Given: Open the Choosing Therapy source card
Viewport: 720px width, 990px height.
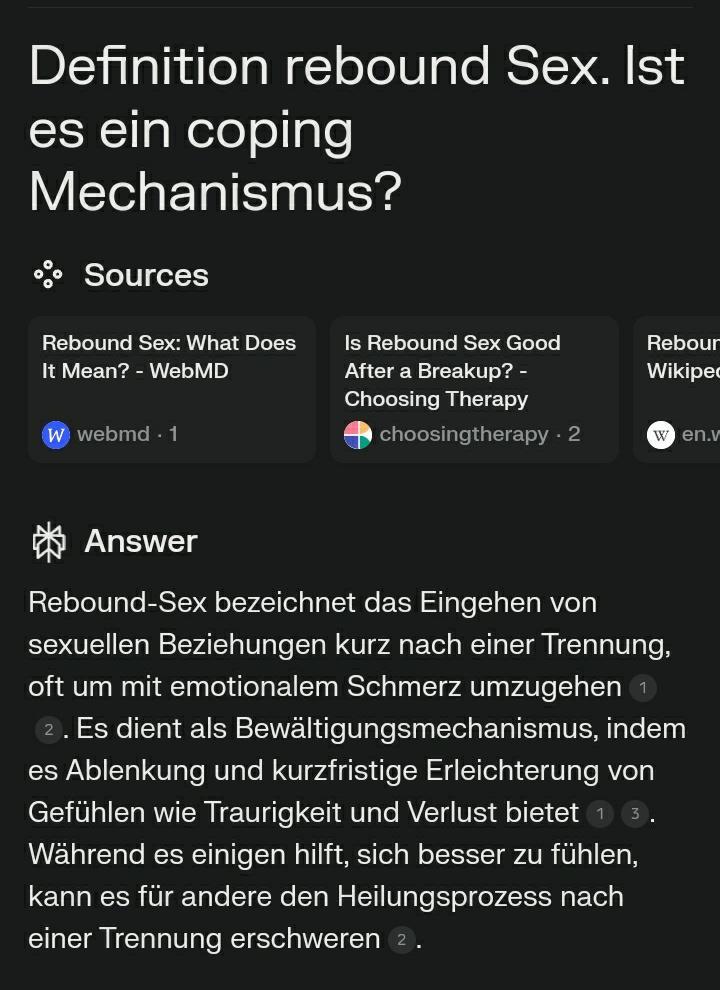Looking at the screenshot, I should click(x=474, y=388).
